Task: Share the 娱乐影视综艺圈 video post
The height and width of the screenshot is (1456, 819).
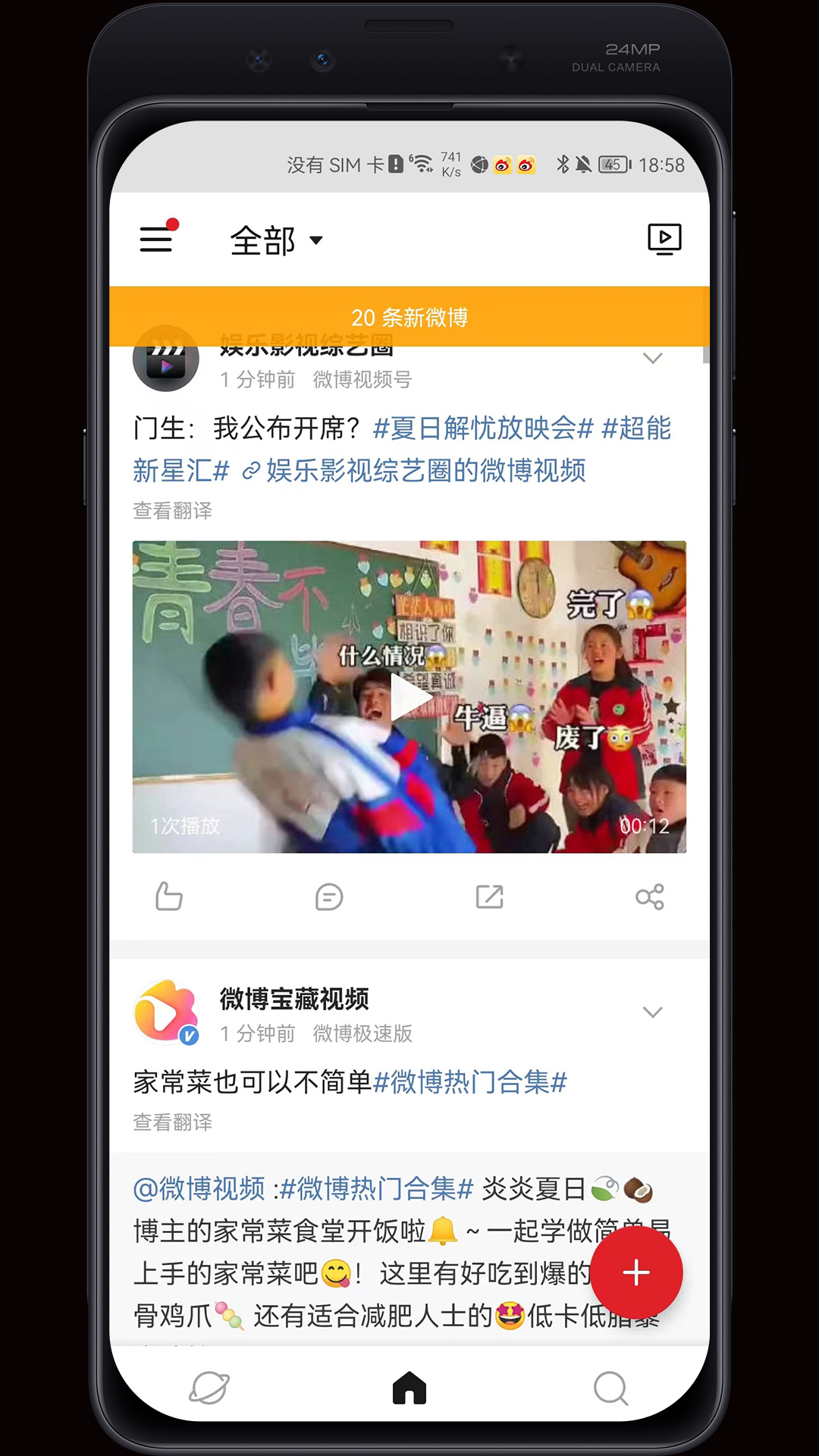Action: 650,897
